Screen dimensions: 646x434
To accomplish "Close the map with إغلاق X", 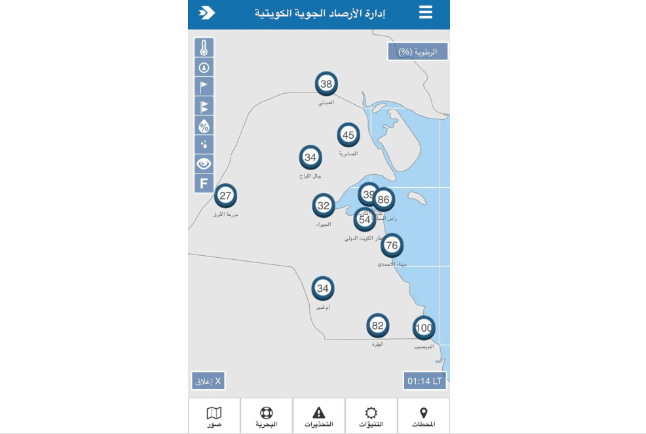I will (x=208, y=381).
